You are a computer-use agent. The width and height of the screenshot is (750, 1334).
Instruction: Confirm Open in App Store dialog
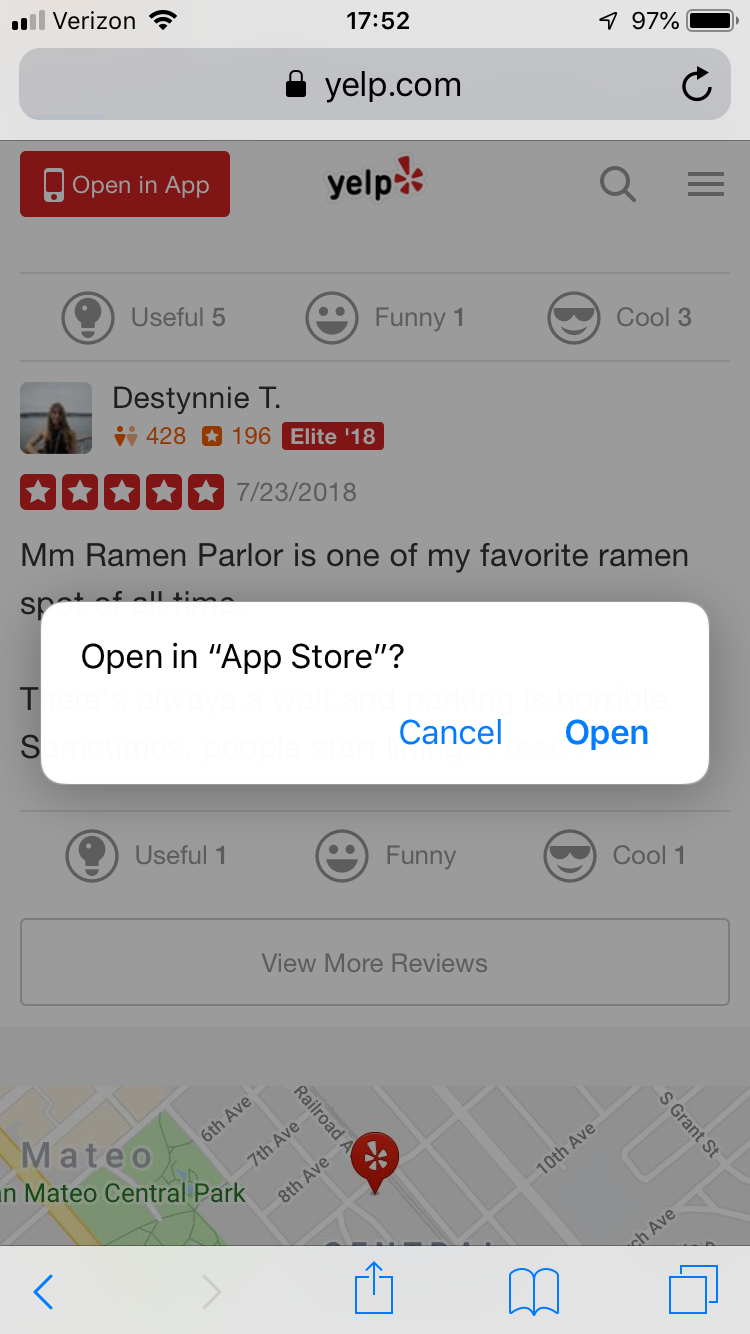[x=606, y=733]
